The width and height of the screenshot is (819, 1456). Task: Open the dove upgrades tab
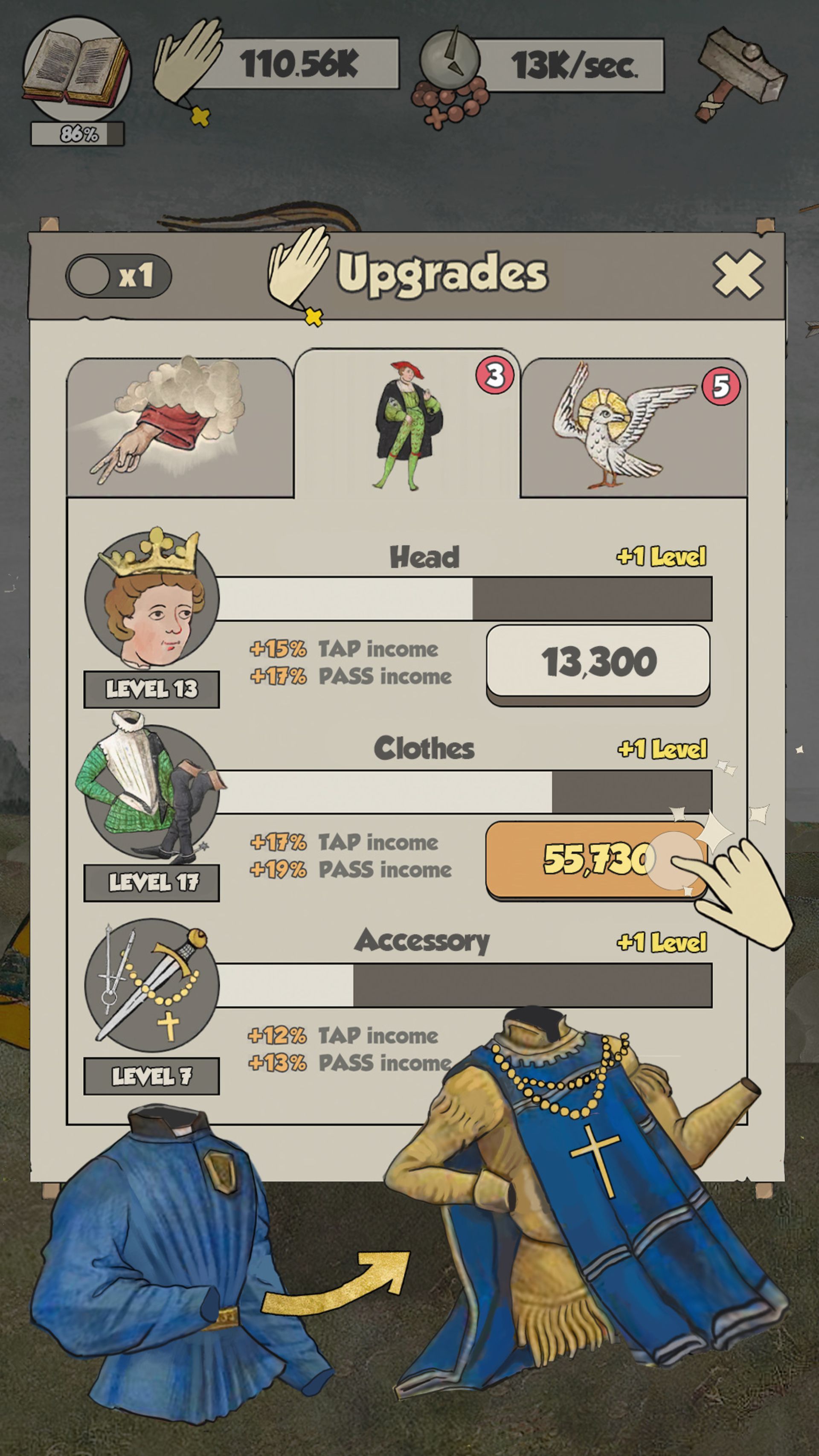click(633, 428)
